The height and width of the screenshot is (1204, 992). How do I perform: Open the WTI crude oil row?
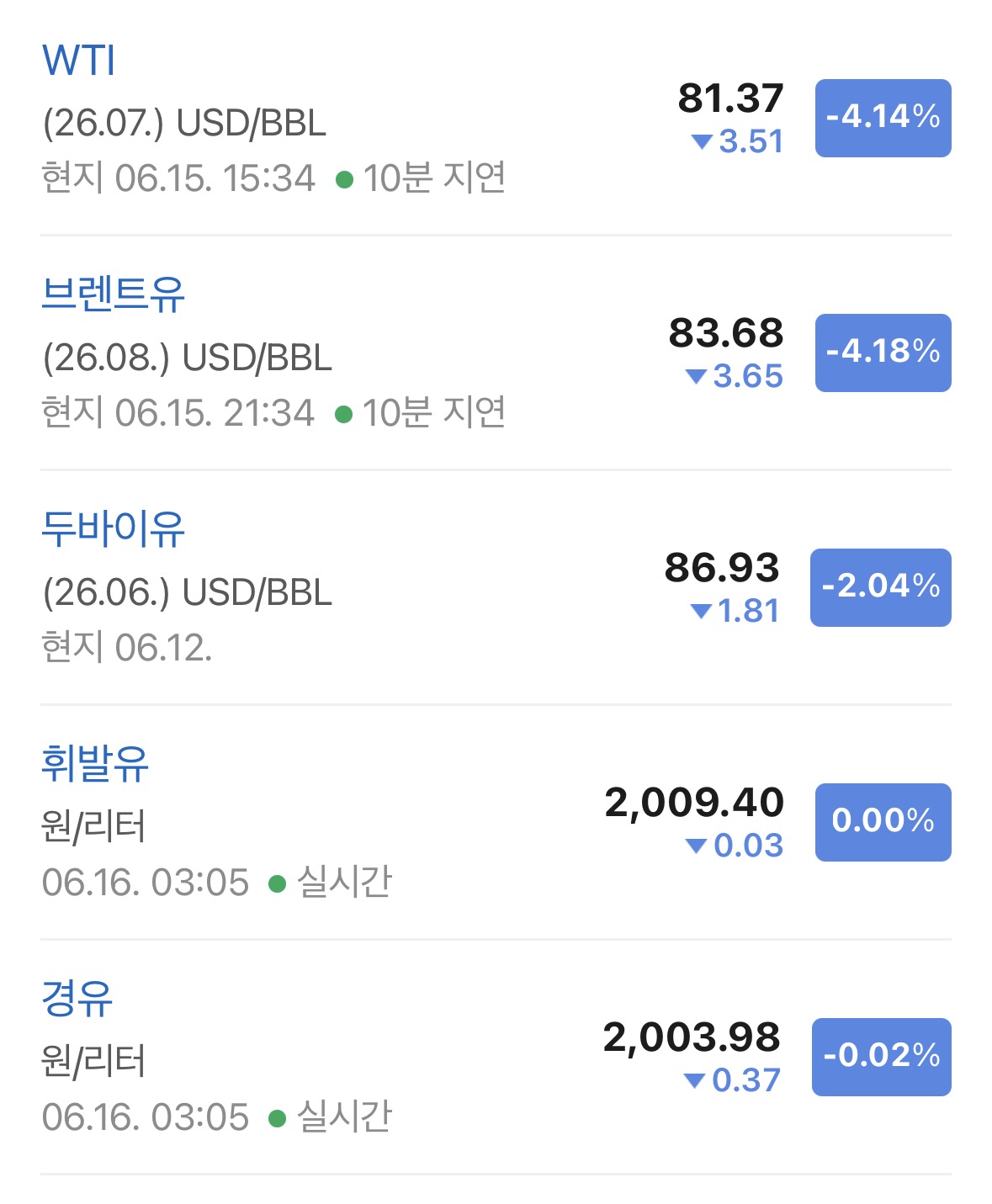(x=496, y=118)
